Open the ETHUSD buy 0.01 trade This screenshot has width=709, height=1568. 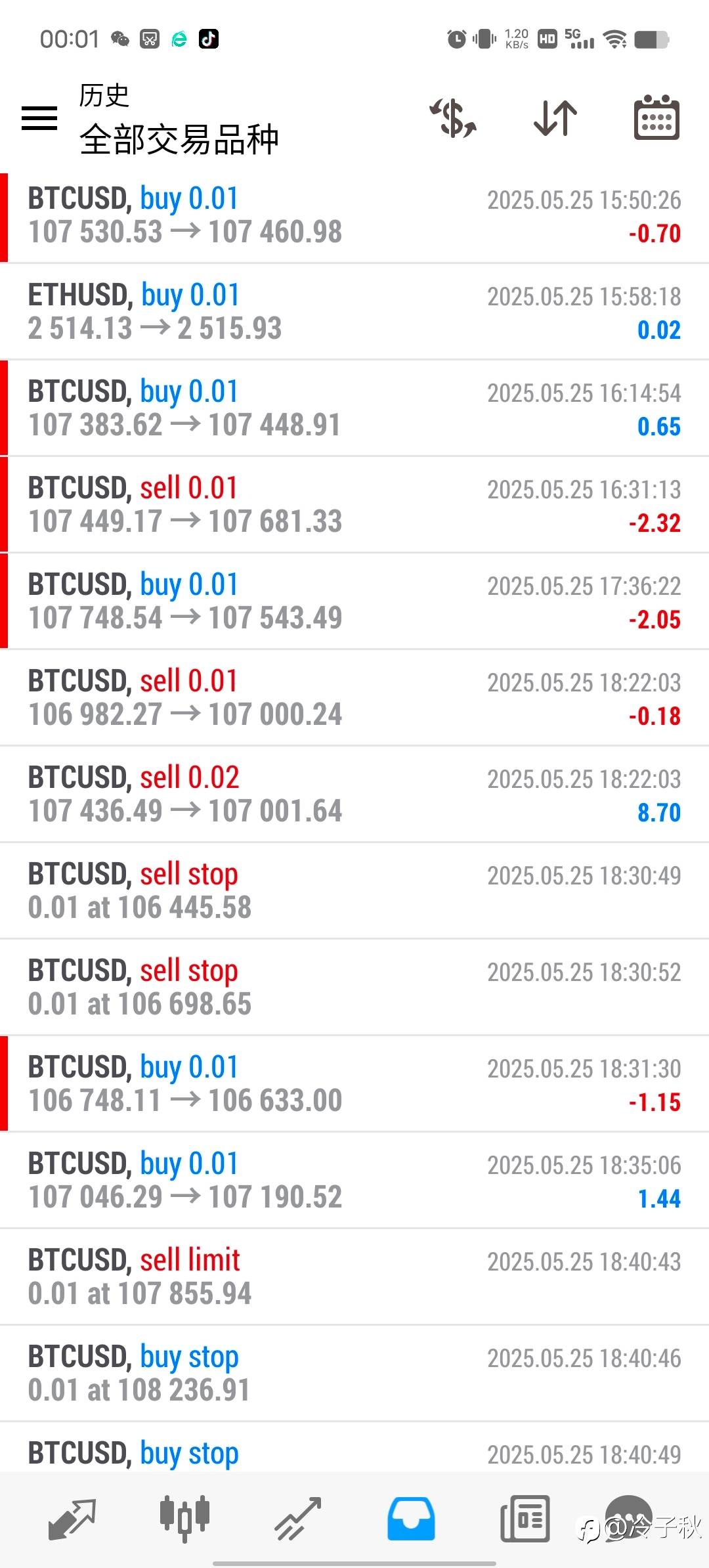354,312
